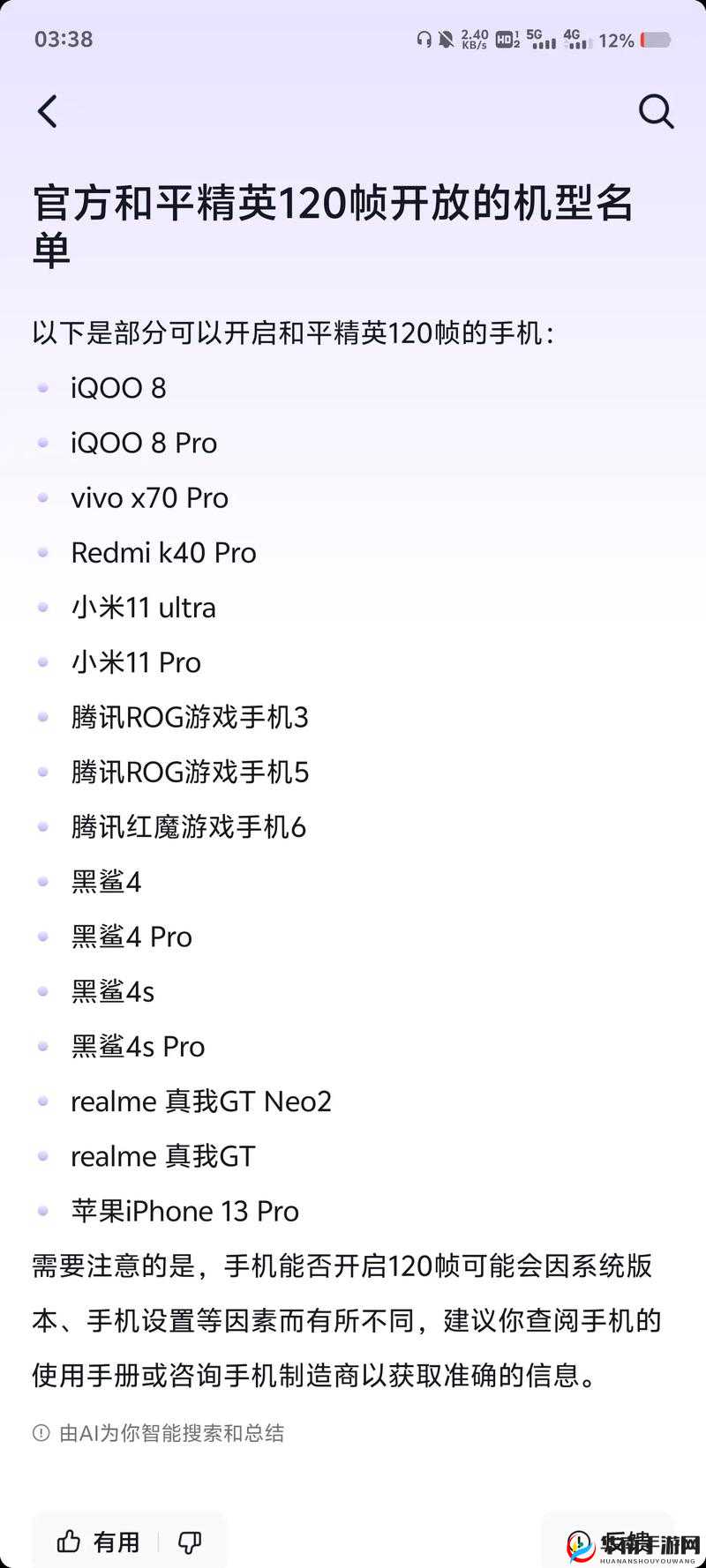Tap the headphones icon in the status bar
This screenshot has height=1568, width=706.
(424, 39)
